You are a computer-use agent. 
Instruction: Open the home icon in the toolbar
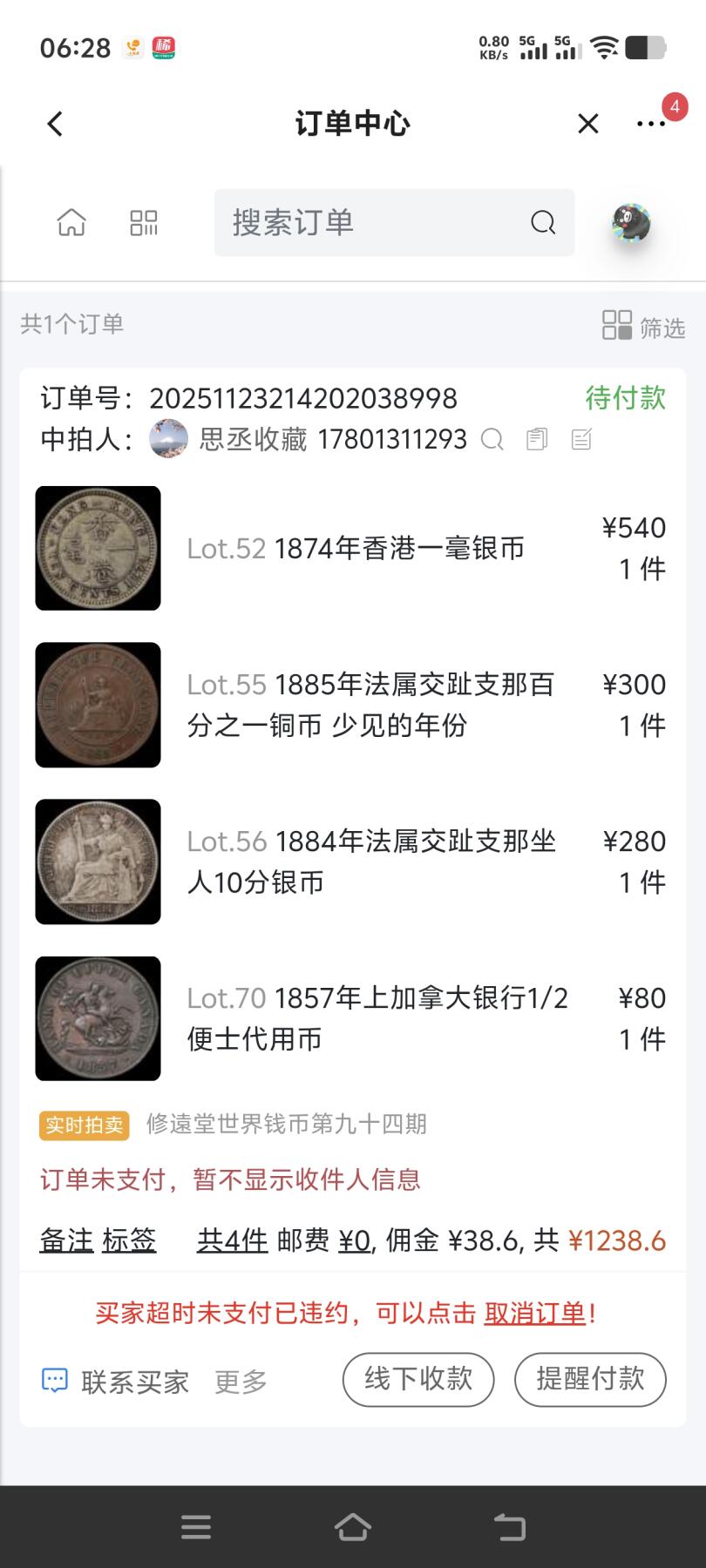[72, 223]
